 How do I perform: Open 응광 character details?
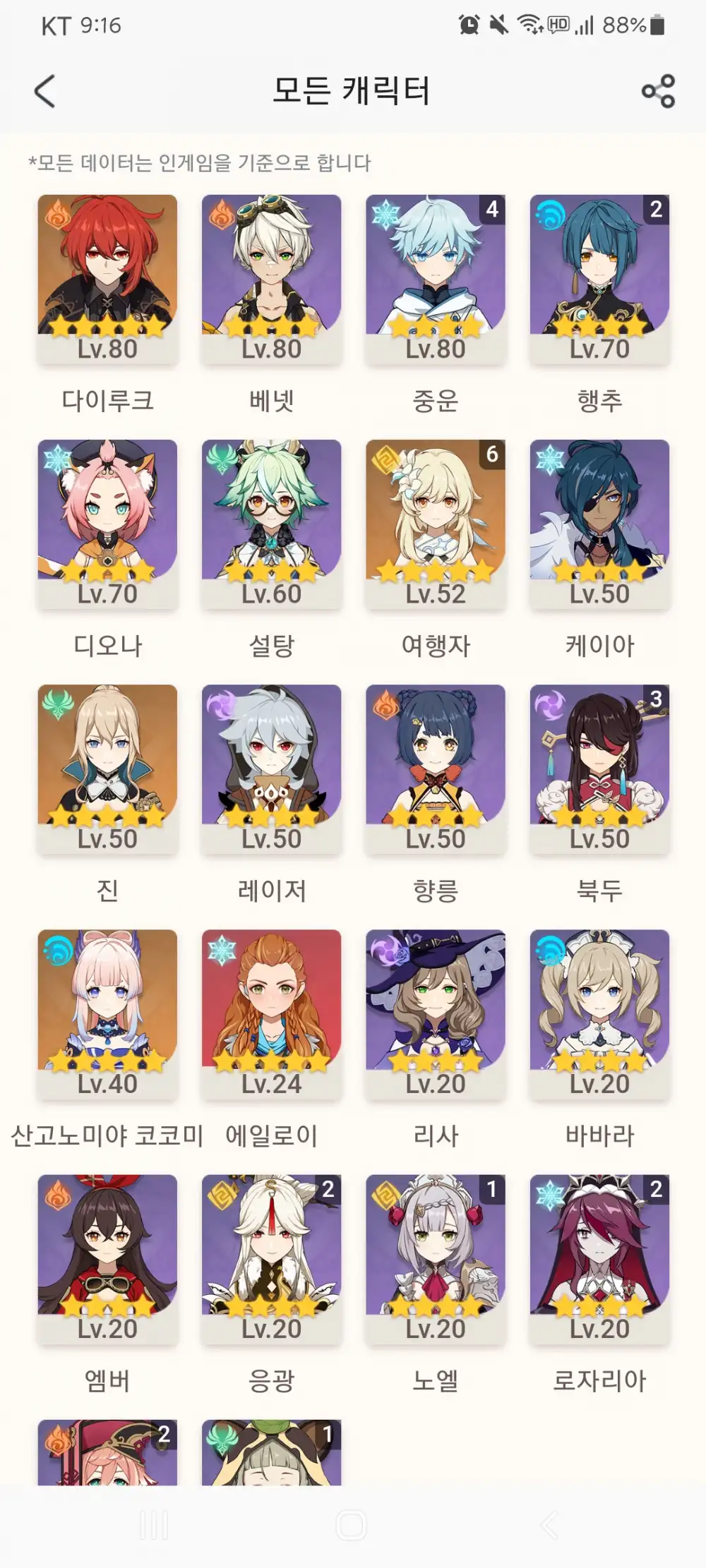[x=272, y=1258]
